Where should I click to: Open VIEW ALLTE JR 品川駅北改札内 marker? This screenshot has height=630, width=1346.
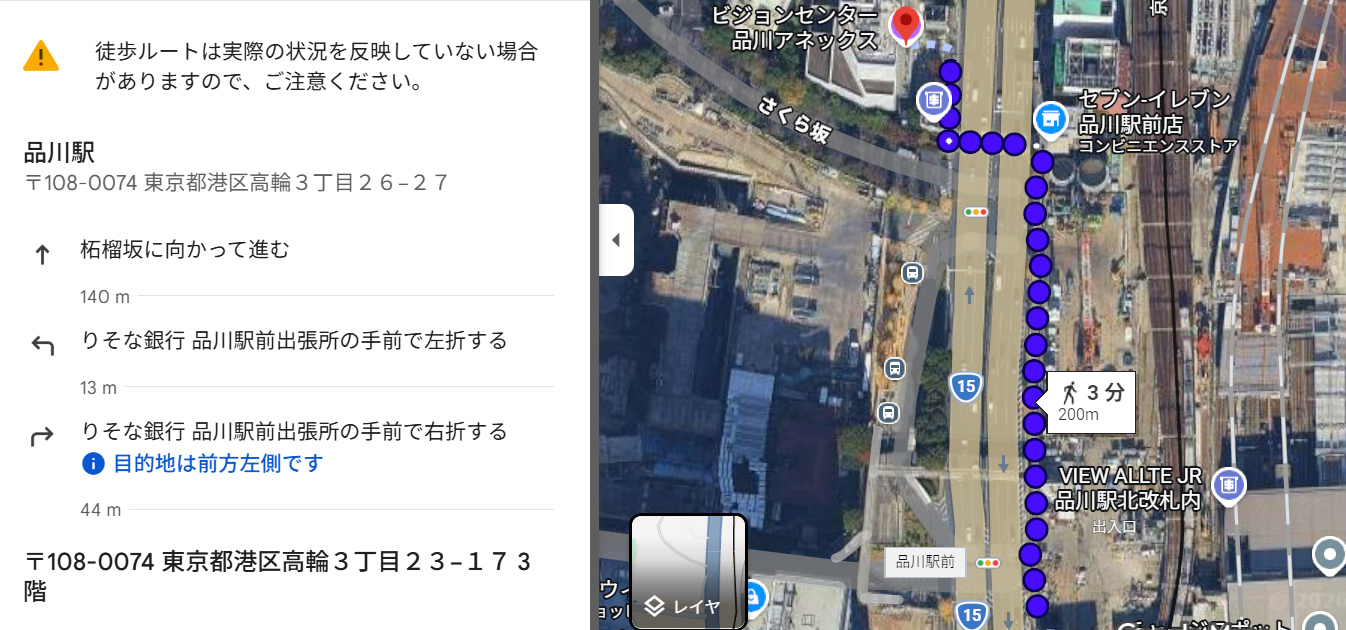click(1228, 485)
